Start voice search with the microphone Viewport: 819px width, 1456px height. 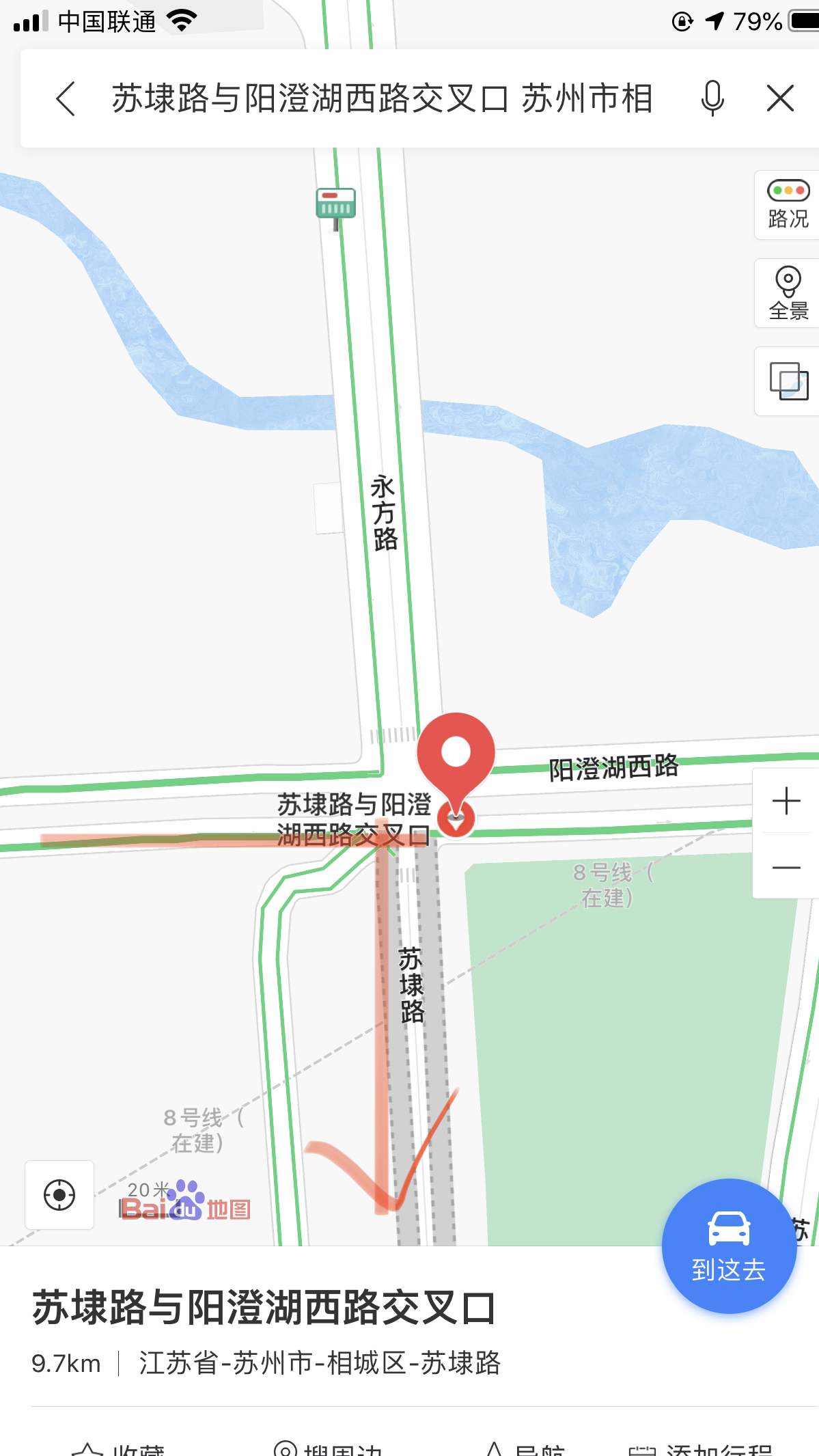point(712,98)
